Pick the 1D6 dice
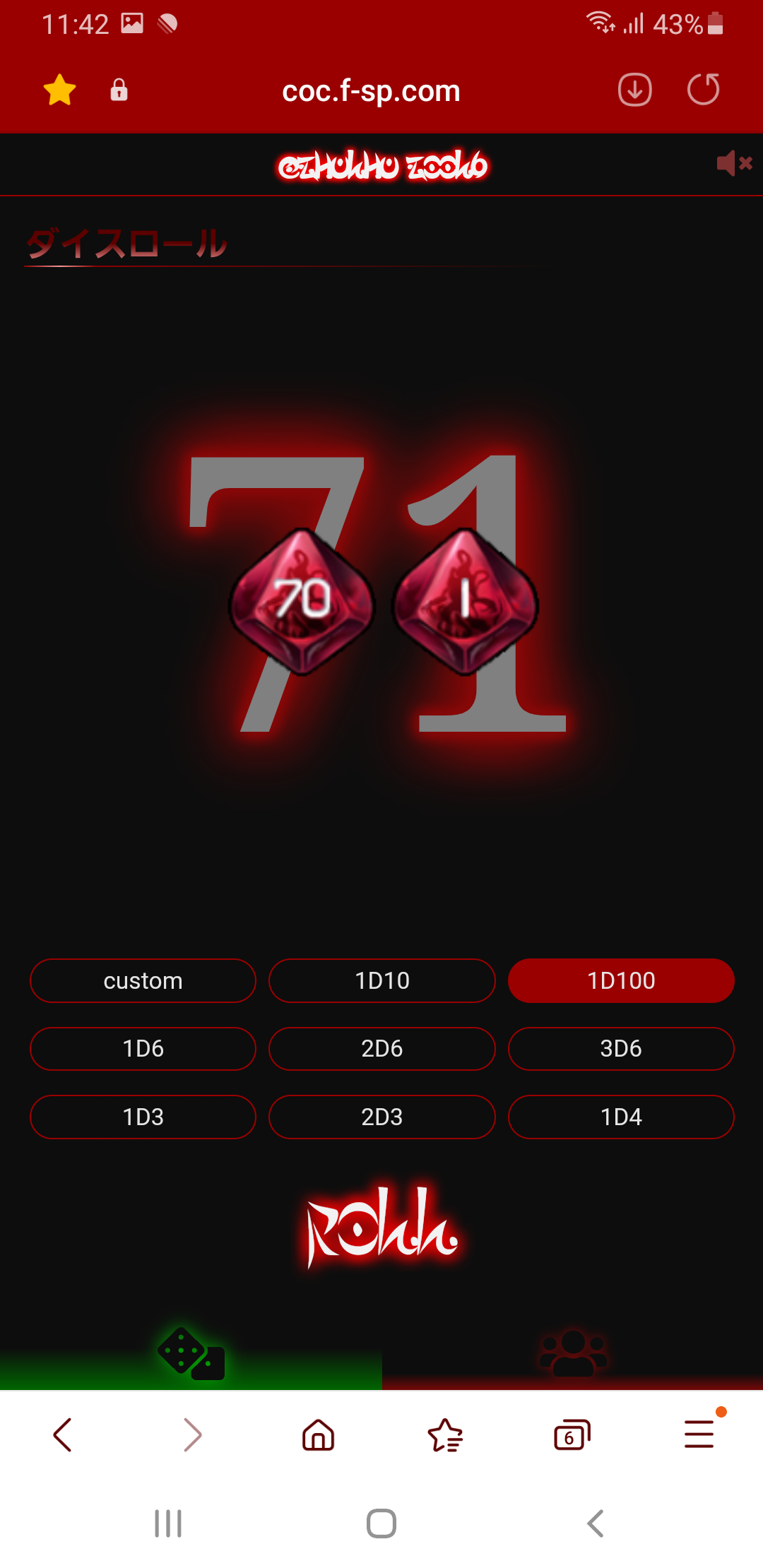The width and height of the screenshot is (763, 1568). [x=143, y=1048]
